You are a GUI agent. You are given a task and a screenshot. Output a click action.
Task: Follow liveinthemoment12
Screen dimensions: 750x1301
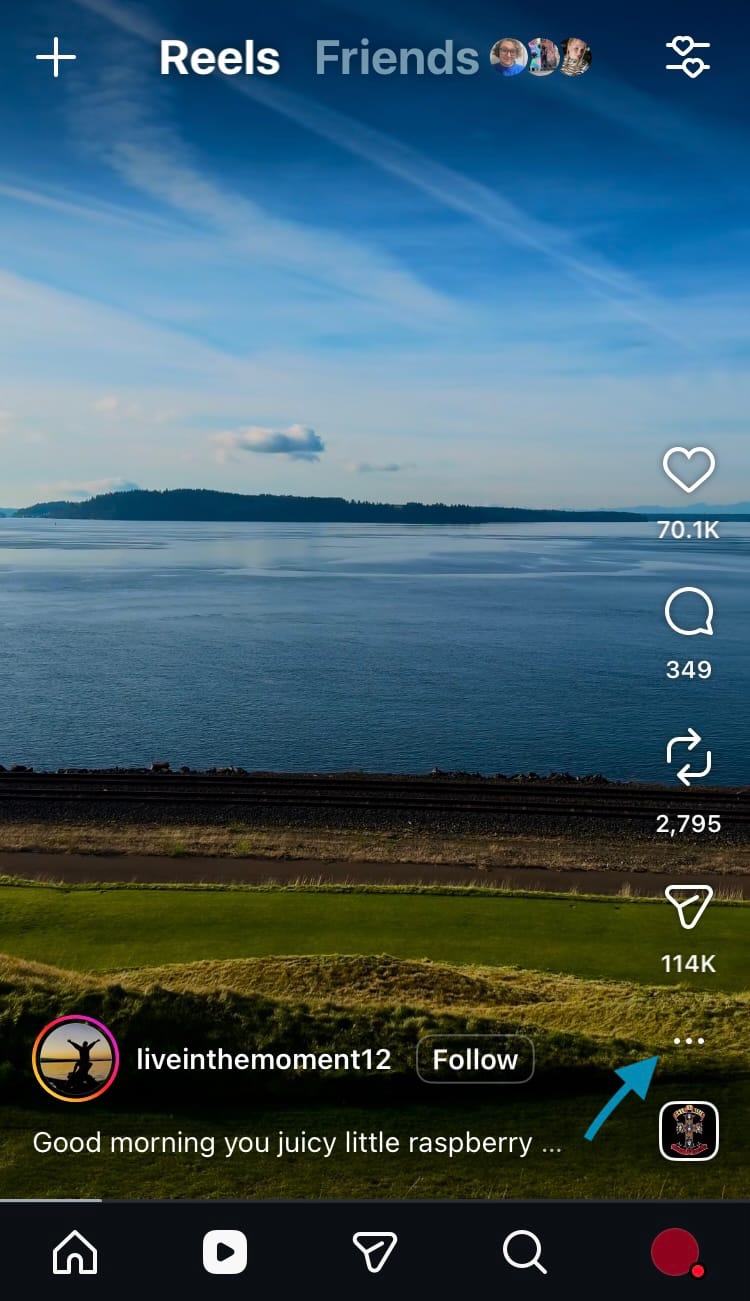(x=475, y=1060)
